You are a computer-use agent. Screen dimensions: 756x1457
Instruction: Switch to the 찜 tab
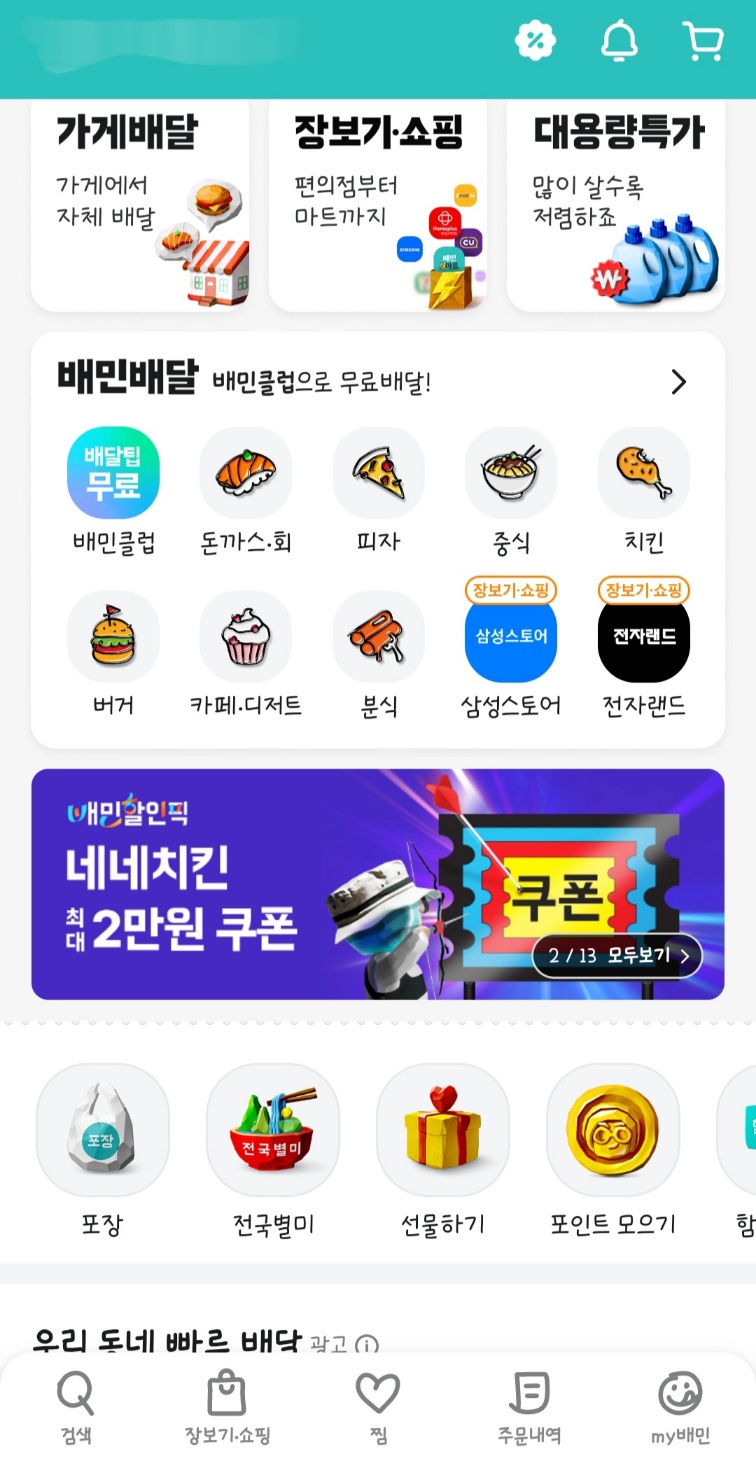[x=377, y=1399]
